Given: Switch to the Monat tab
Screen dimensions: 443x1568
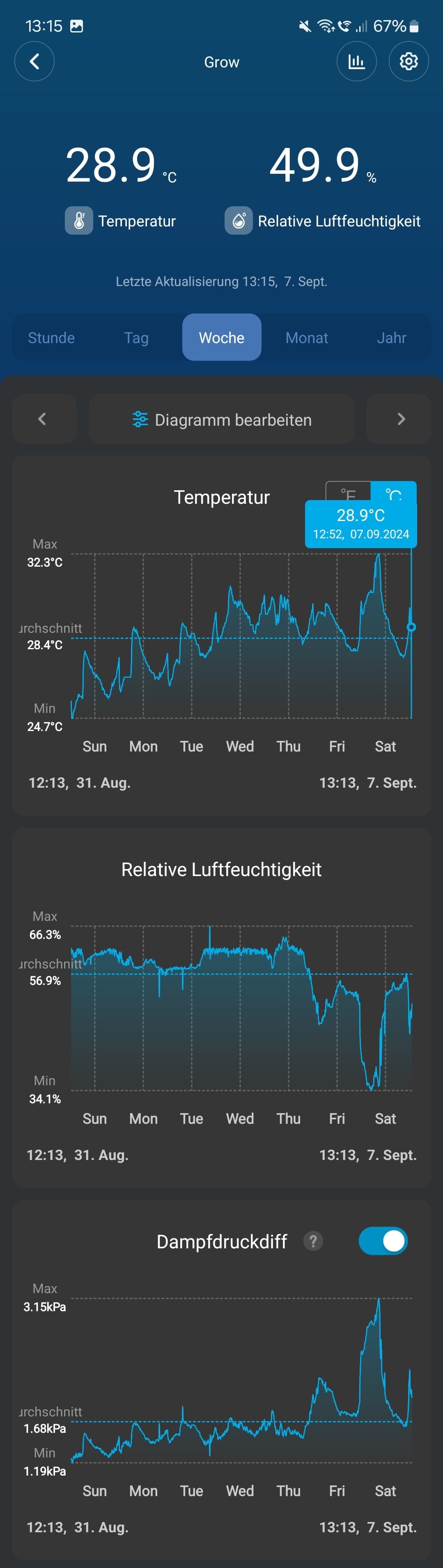Looking at the screenshot, I should point(307,338).
